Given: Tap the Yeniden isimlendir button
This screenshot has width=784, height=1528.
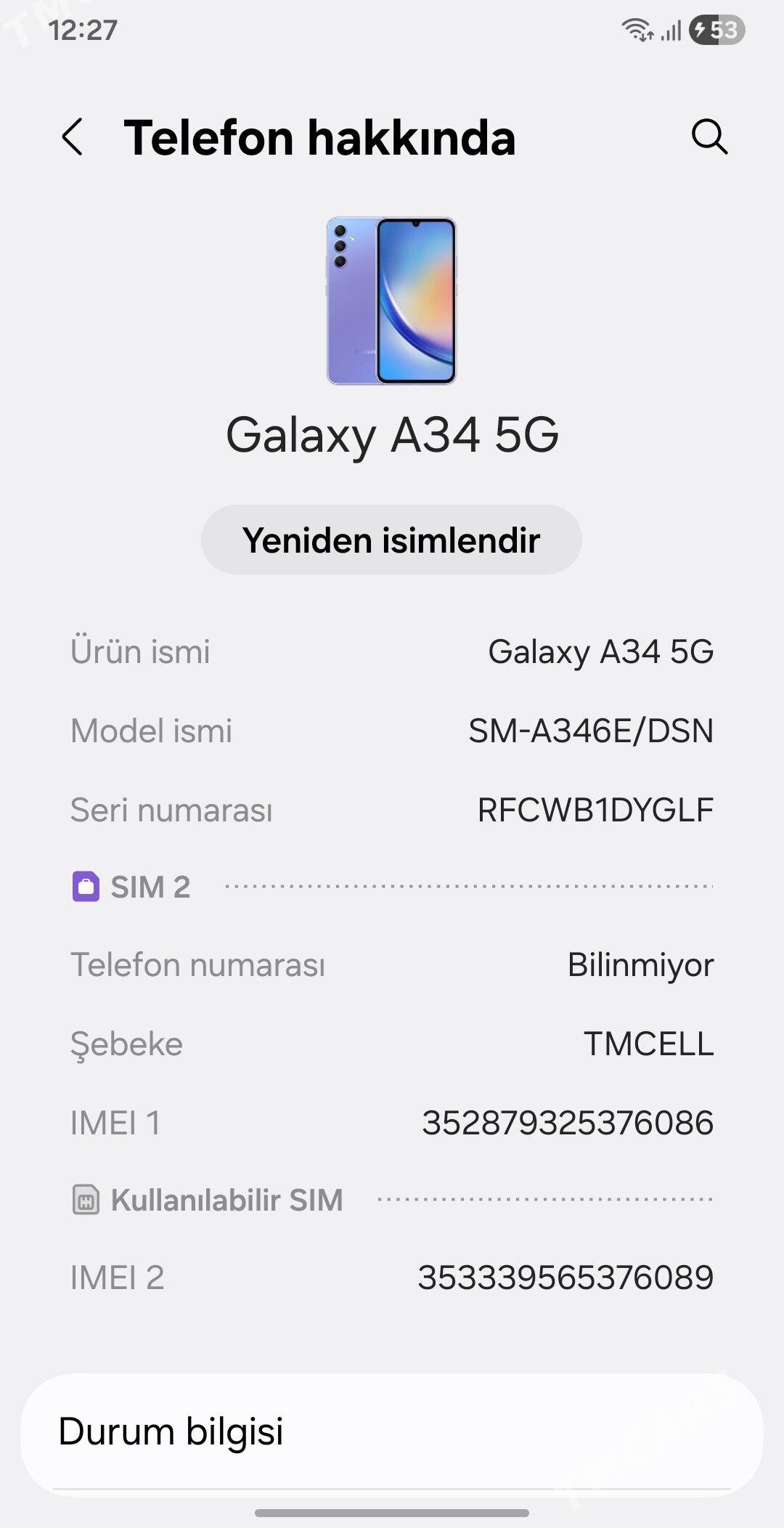Looking at the screenshot, I should tap(391, 540).
